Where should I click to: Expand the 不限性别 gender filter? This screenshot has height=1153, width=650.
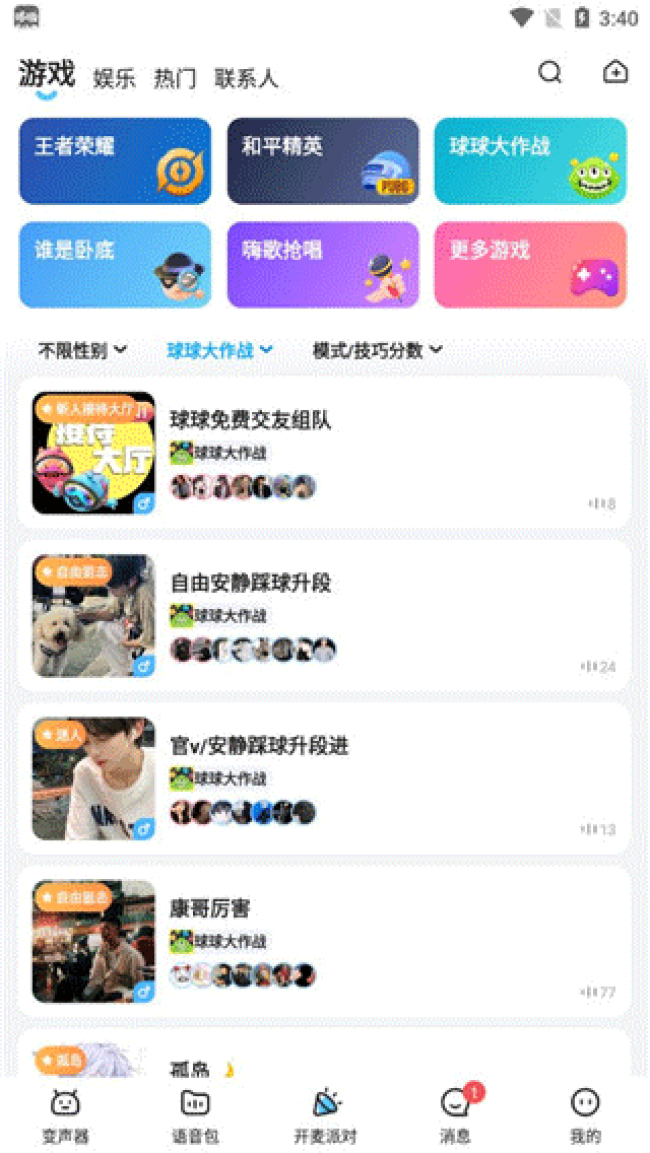[x=83, y=350]
